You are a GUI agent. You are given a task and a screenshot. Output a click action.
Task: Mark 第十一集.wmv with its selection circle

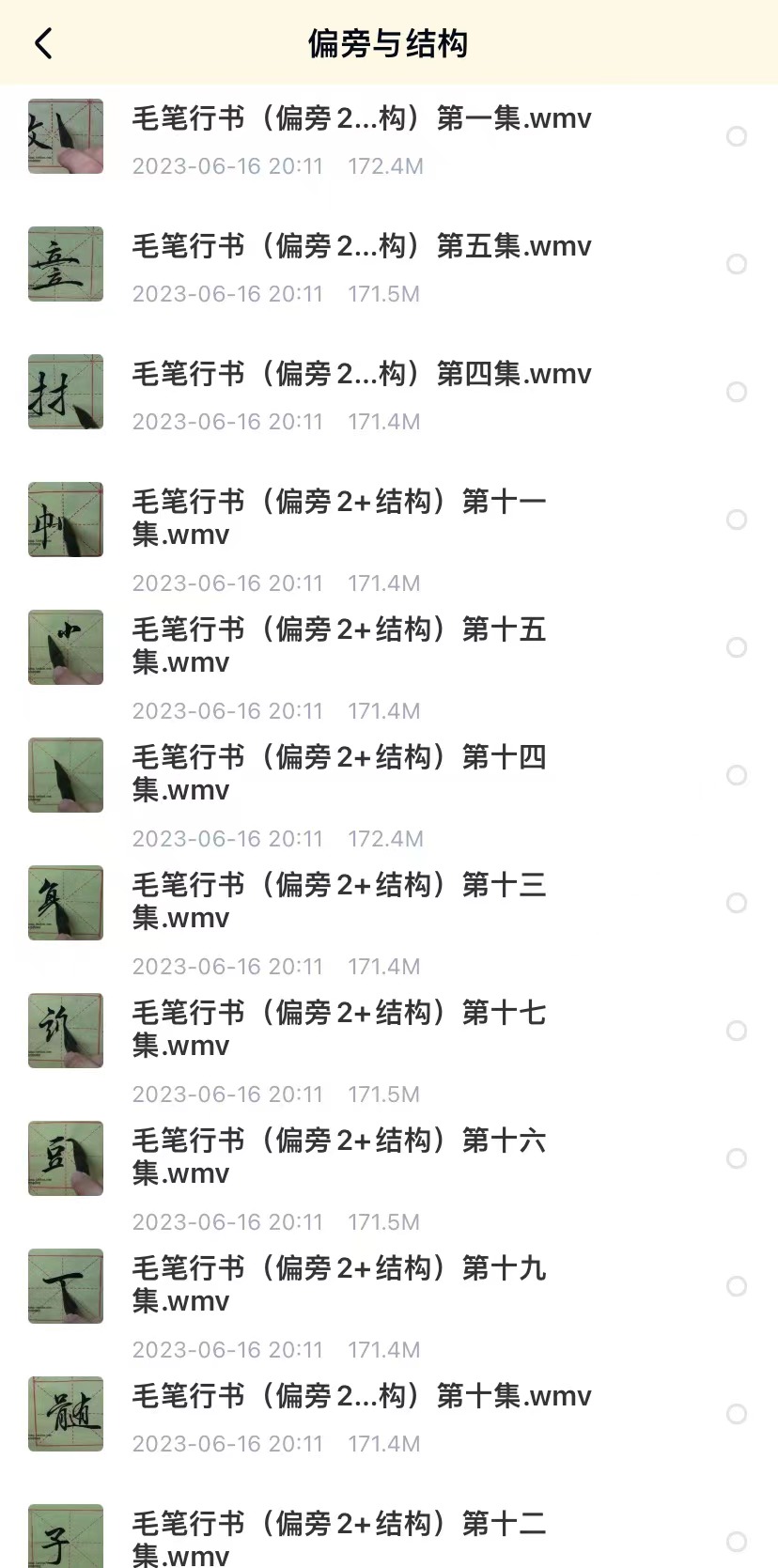pos(737,520)
